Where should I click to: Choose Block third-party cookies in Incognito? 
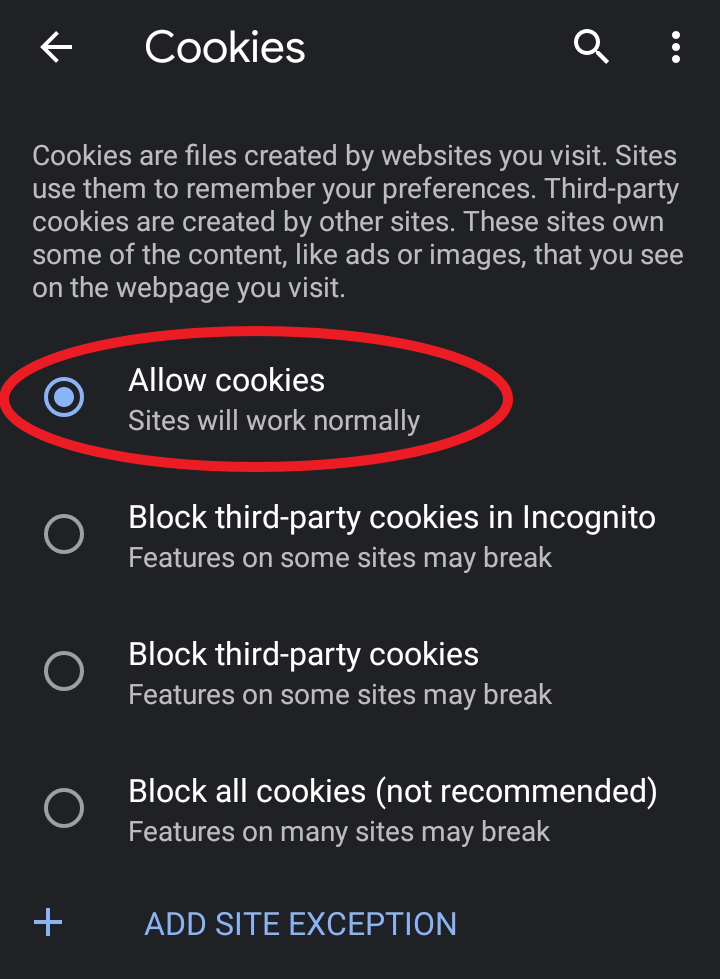coord(360,536)
